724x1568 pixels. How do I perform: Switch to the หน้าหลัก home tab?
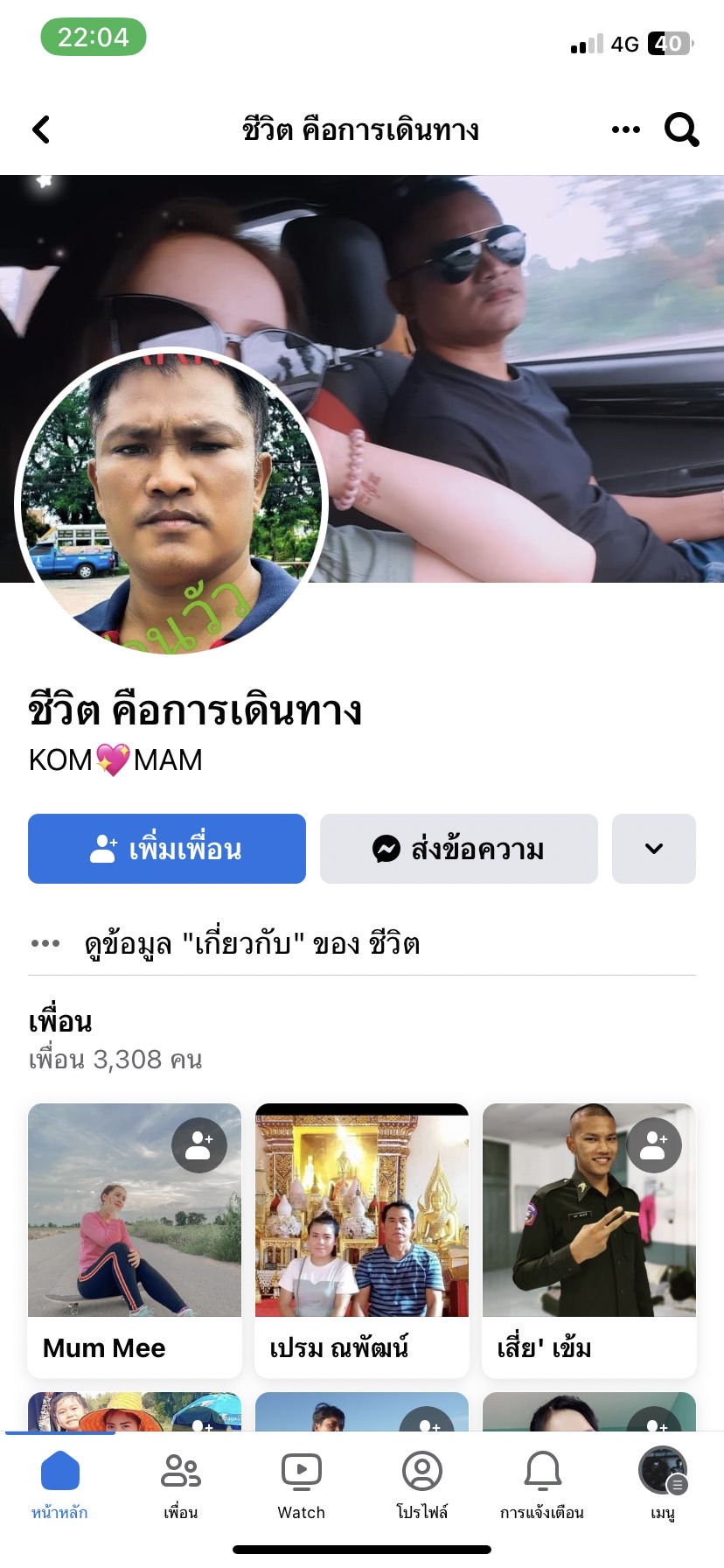(x=59, y=1484)
